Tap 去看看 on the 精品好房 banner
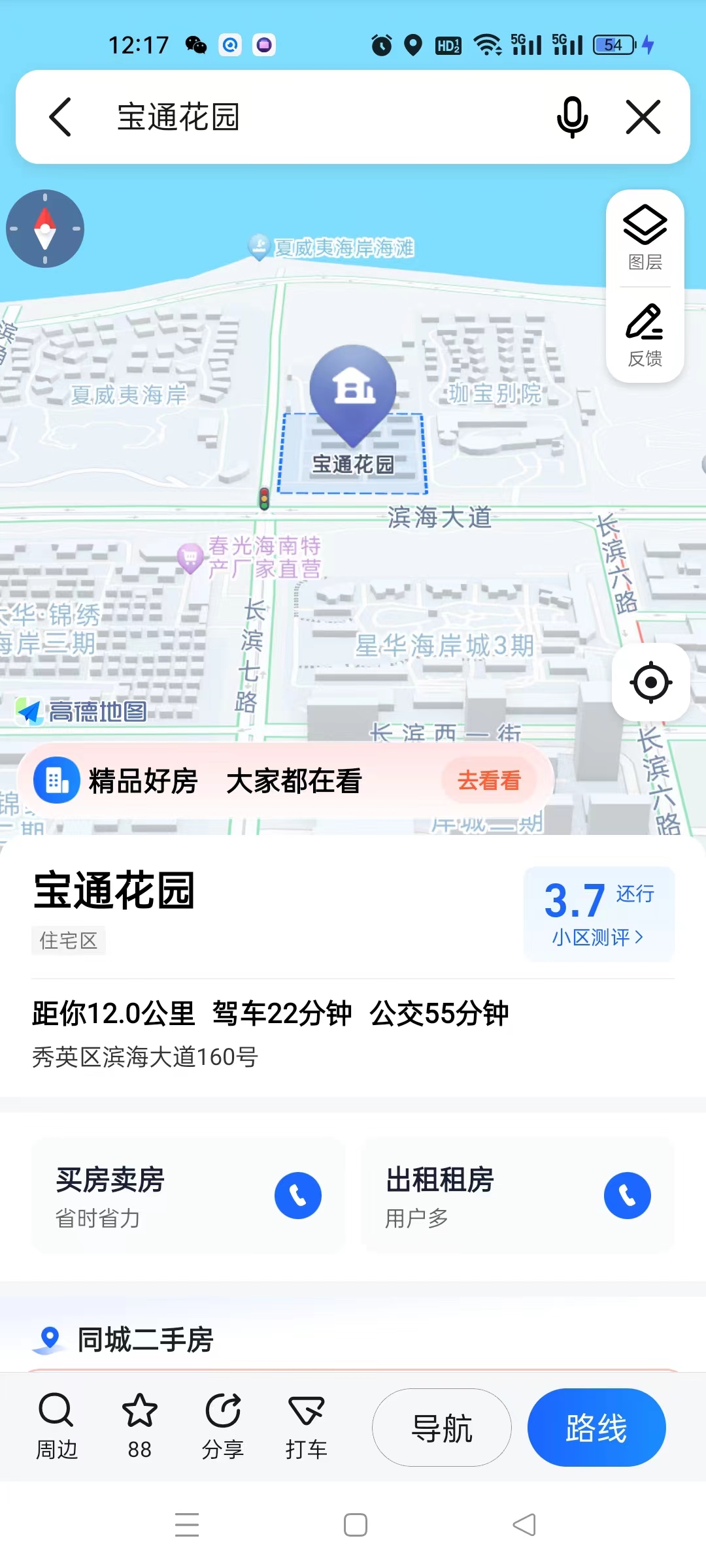 click(x=489, y=780)
